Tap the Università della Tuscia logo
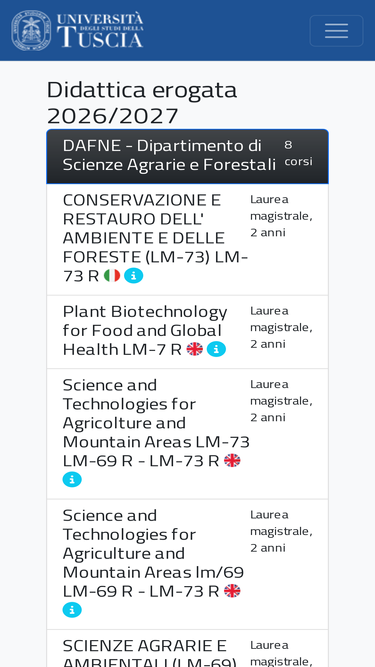Viewport: 375px width, 667px height. tap(77, 30)
